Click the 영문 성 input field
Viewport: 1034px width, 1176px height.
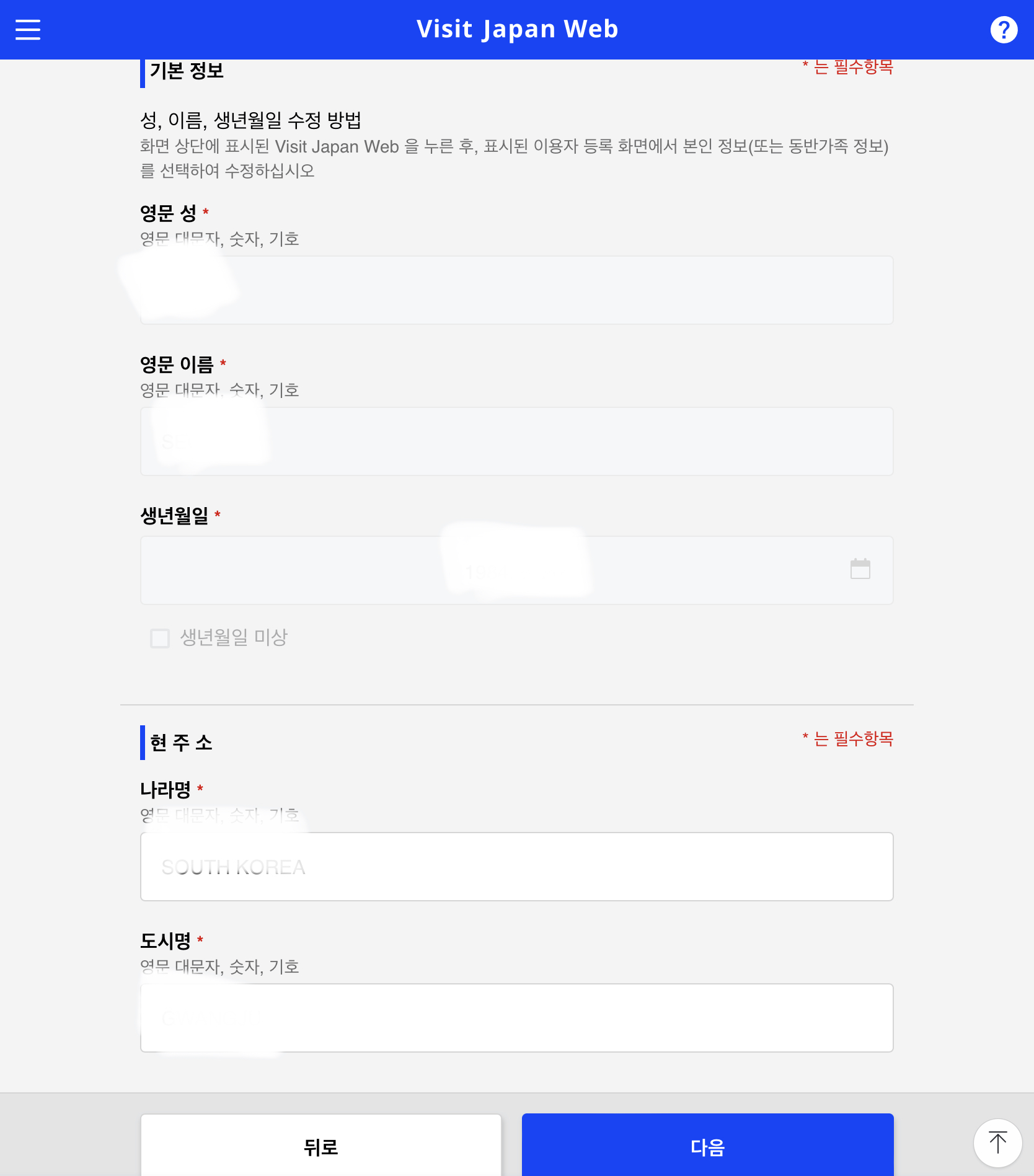pos(516,290)
